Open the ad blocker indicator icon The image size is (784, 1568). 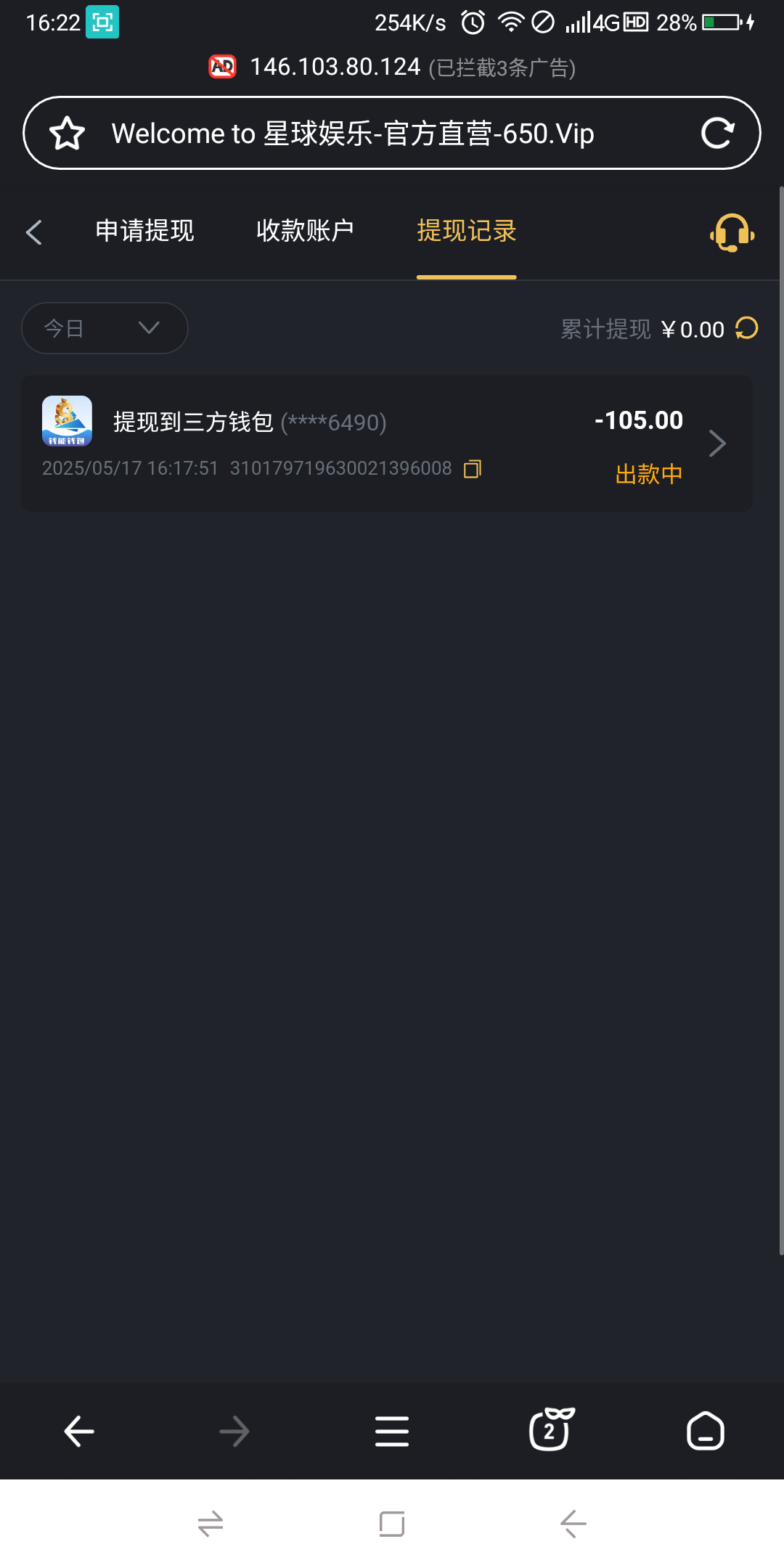click(222, 67)
